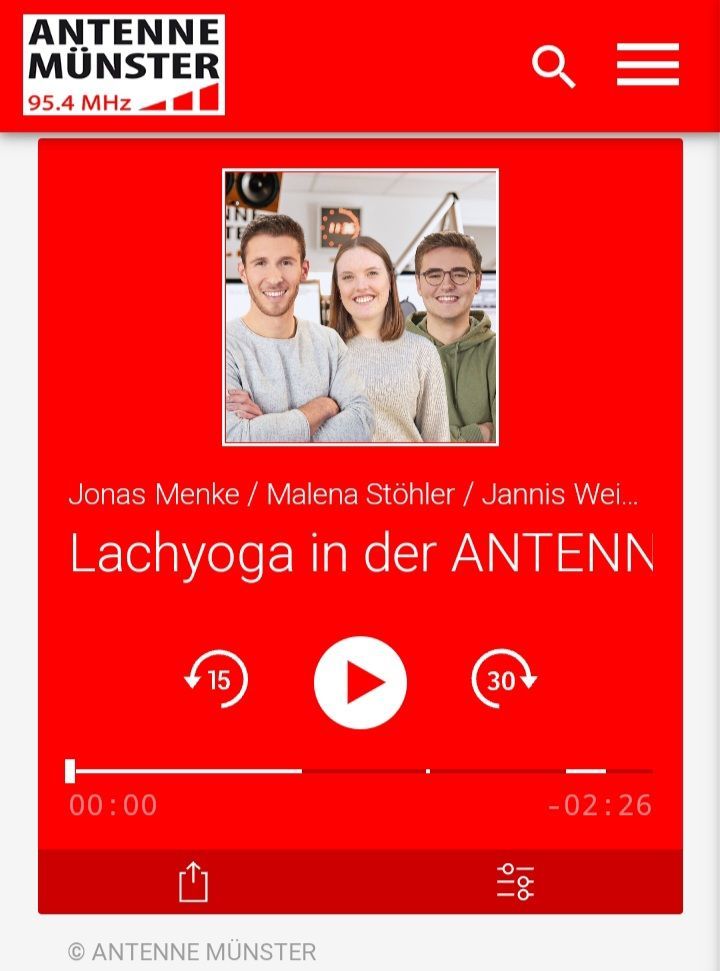Skip forward 30 seconds
Screen dimensions: 720x971
click(x=503, y=680)
